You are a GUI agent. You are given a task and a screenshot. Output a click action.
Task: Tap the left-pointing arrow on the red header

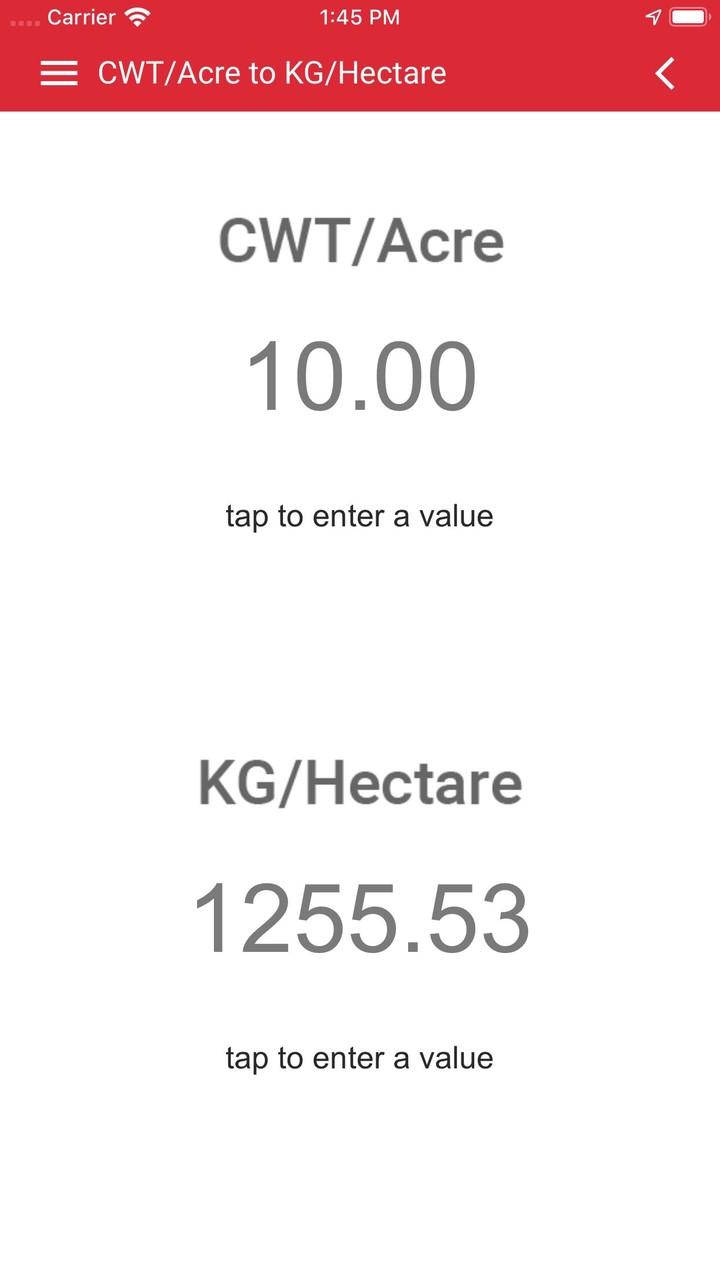(x=664, y=73)
